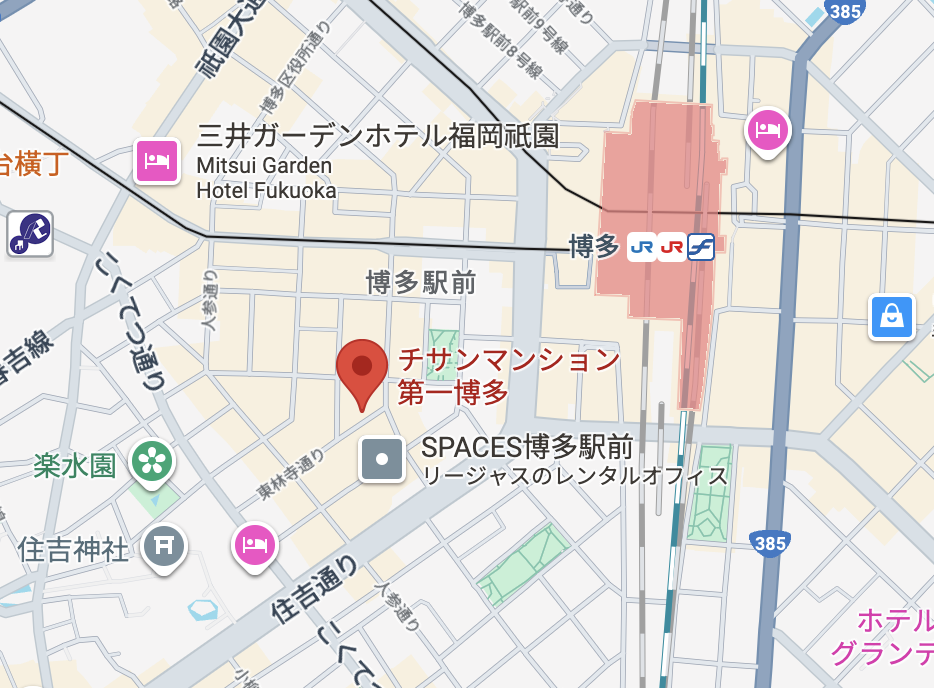The width and height of the screenshot is (934, 688).
Task: Open the Mitsui Garden Hotel Fukuoka marker
Action: [157, 160]
